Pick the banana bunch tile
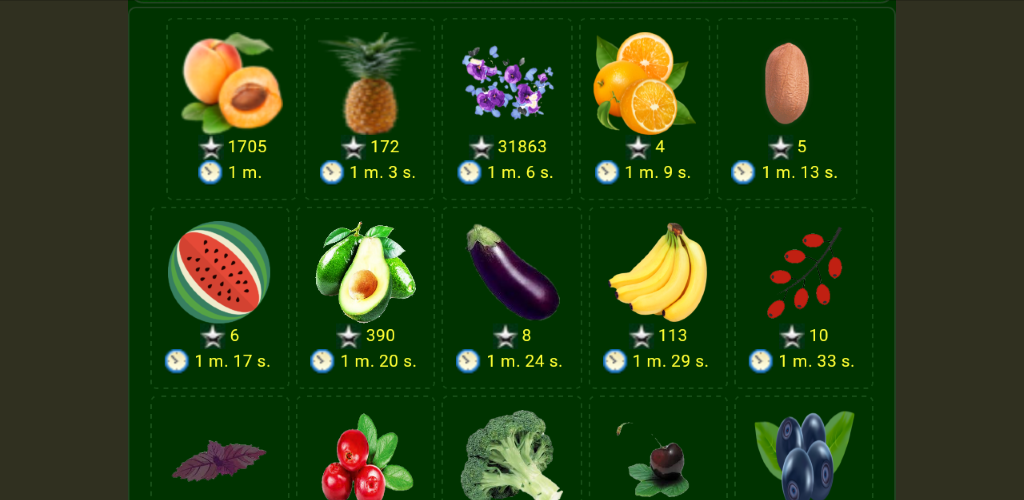This screenshot has width=1024, height=500. click(x=658, y=272)
